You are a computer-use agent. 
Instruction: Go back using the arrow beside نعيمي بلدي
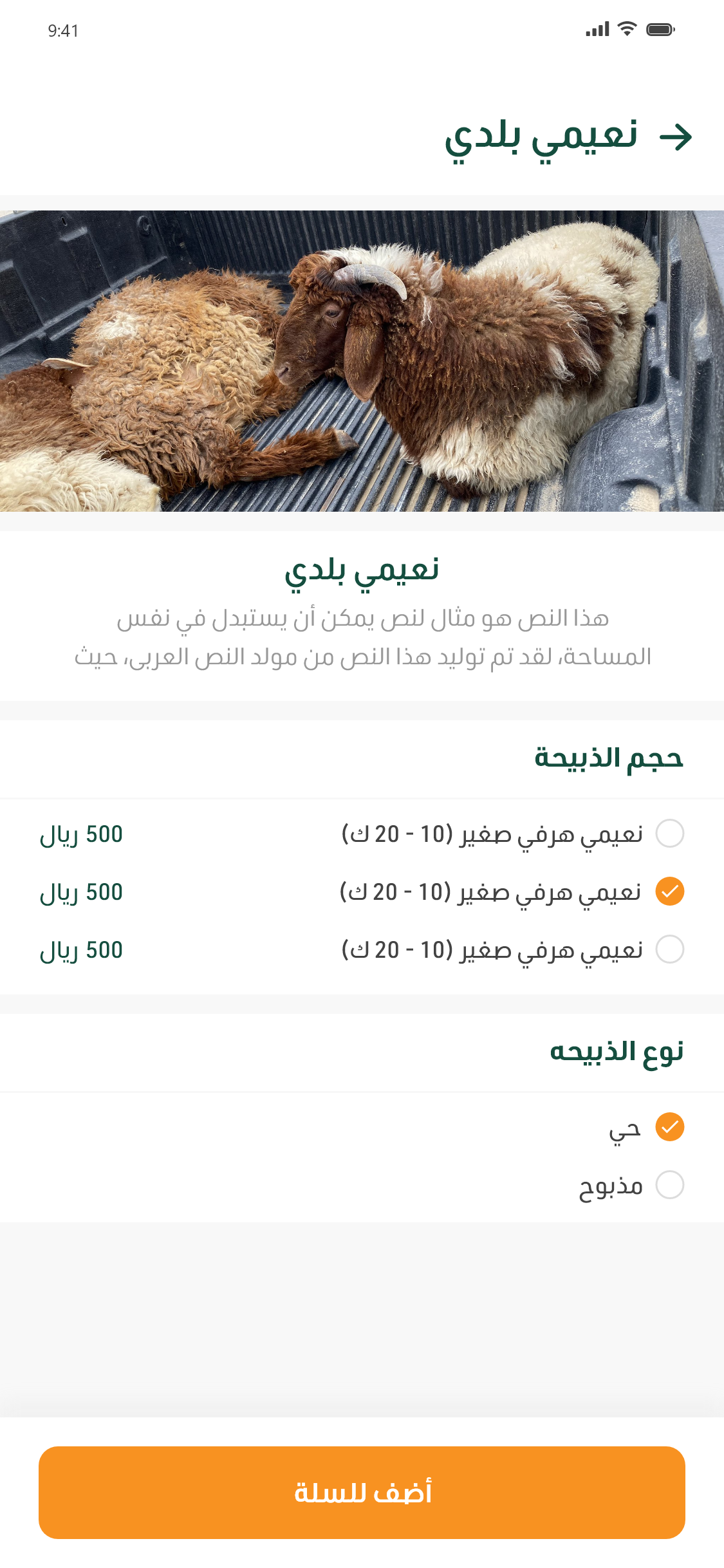click(676, 136)
